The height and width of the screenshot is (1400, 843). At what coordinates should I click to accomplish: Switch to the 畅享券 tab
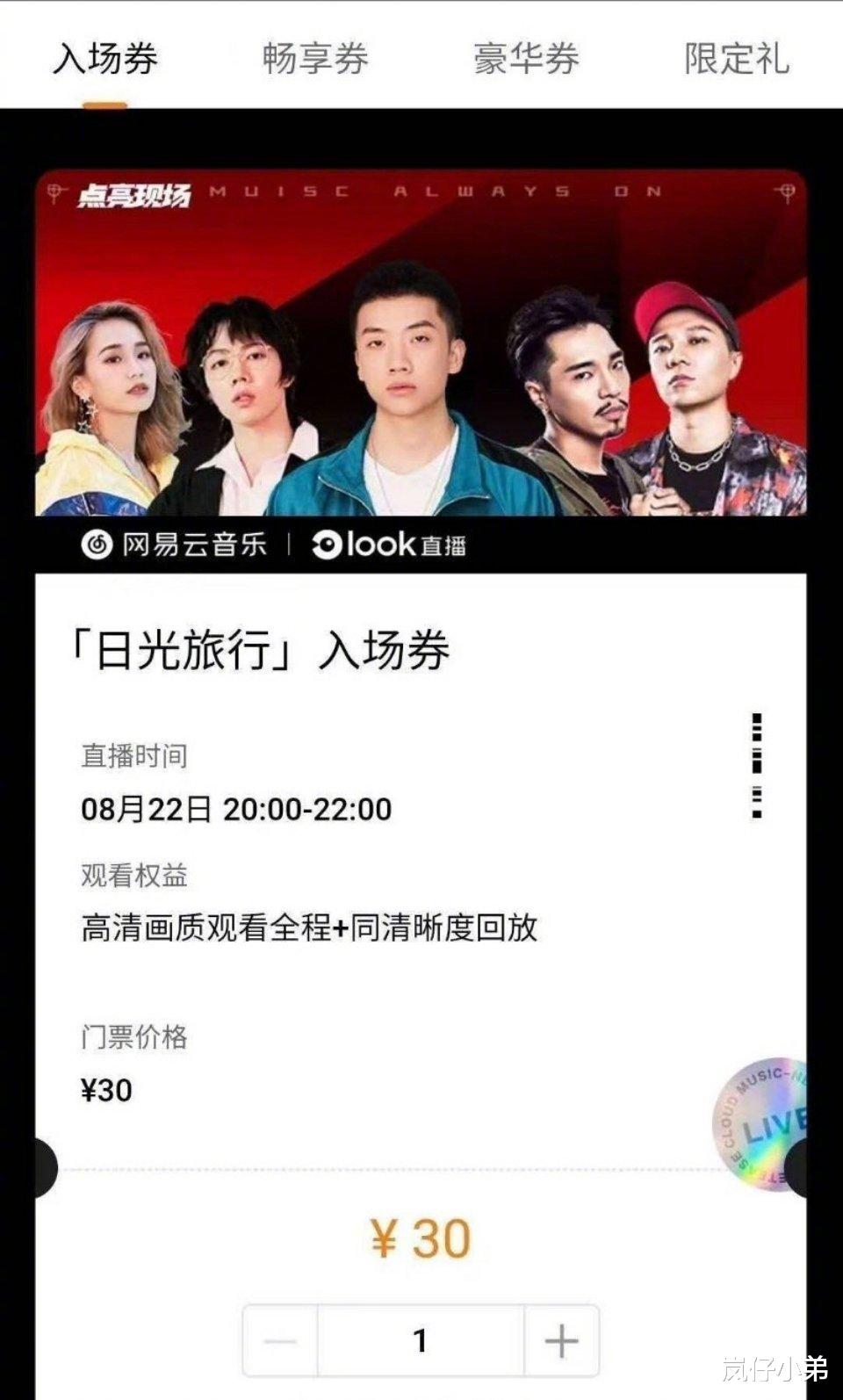(x=313, y=59)
